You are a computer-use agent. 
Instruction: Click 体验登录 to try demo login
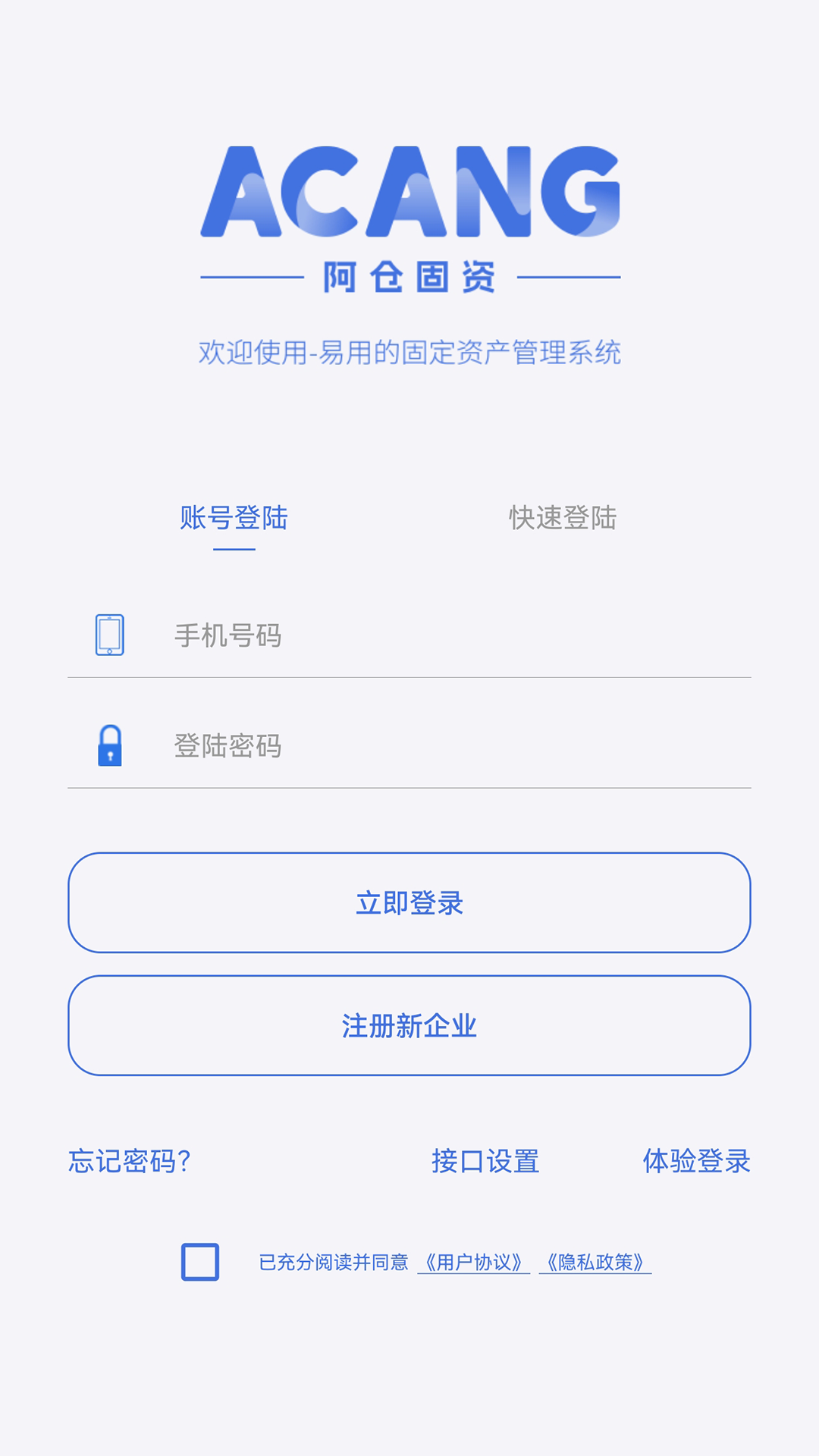(697, 1161)
